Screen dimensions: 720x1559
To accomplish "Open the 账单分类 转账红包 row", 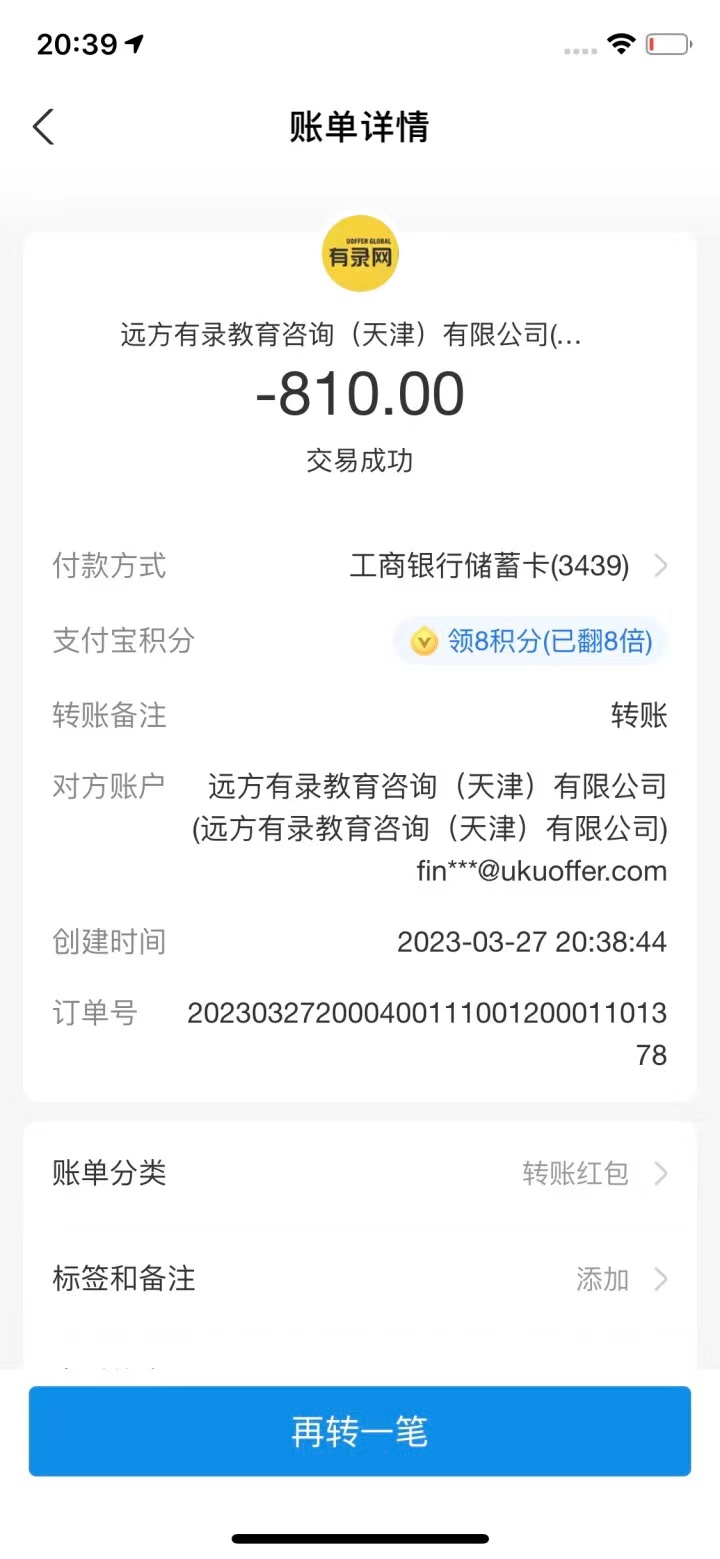I will click(x=360, y=1173).
